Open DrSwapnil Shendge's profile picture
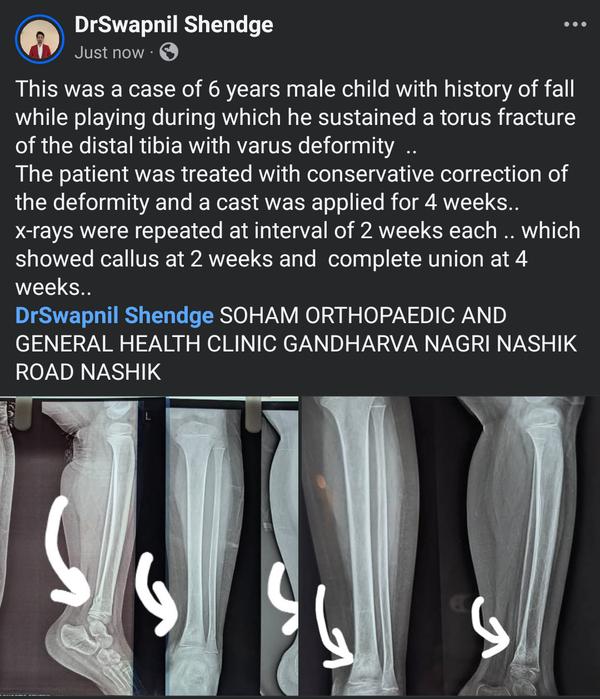 tap(39, 38)
